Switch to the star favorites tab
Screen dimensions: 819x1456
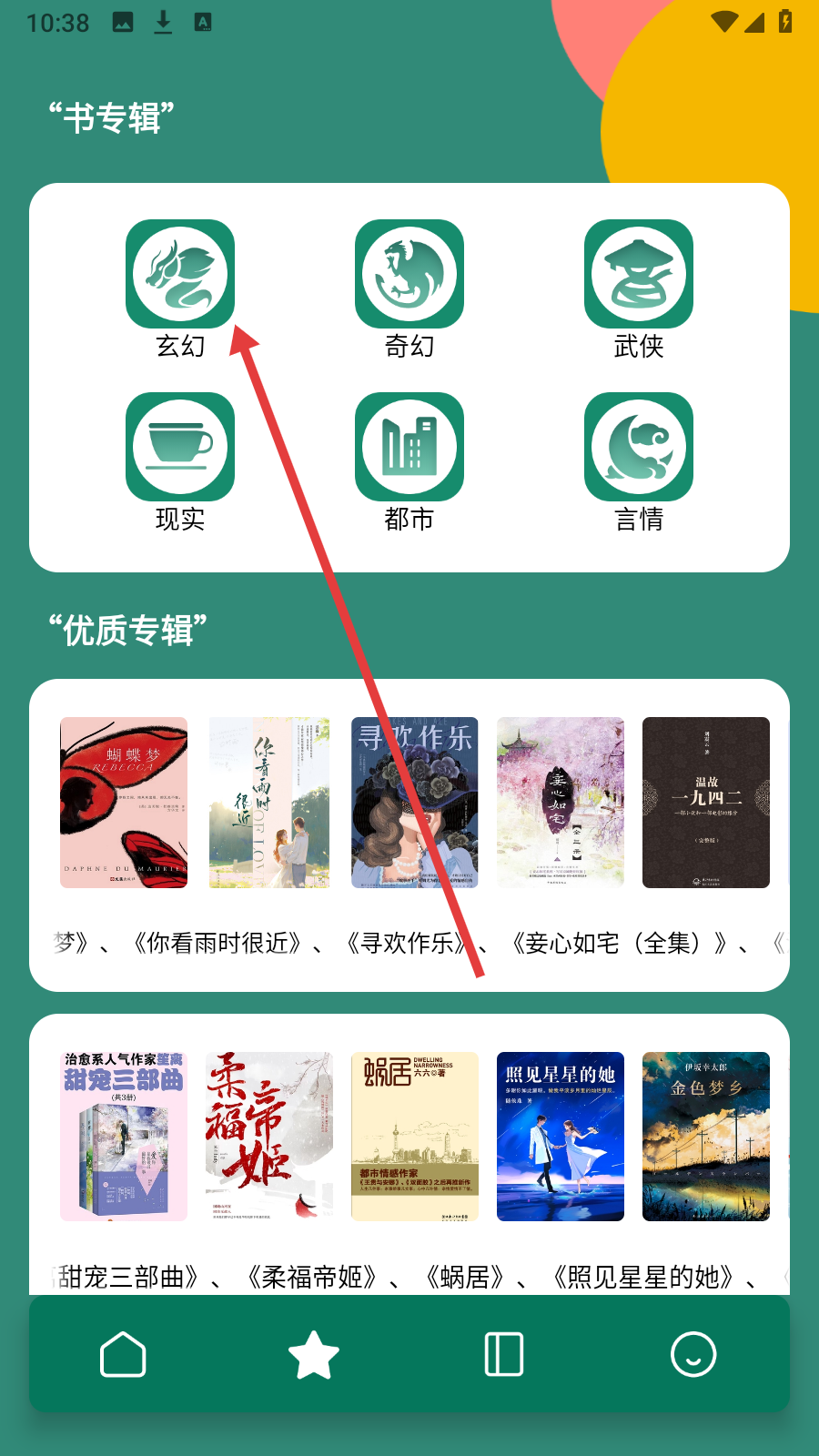tap(313, 1355)
